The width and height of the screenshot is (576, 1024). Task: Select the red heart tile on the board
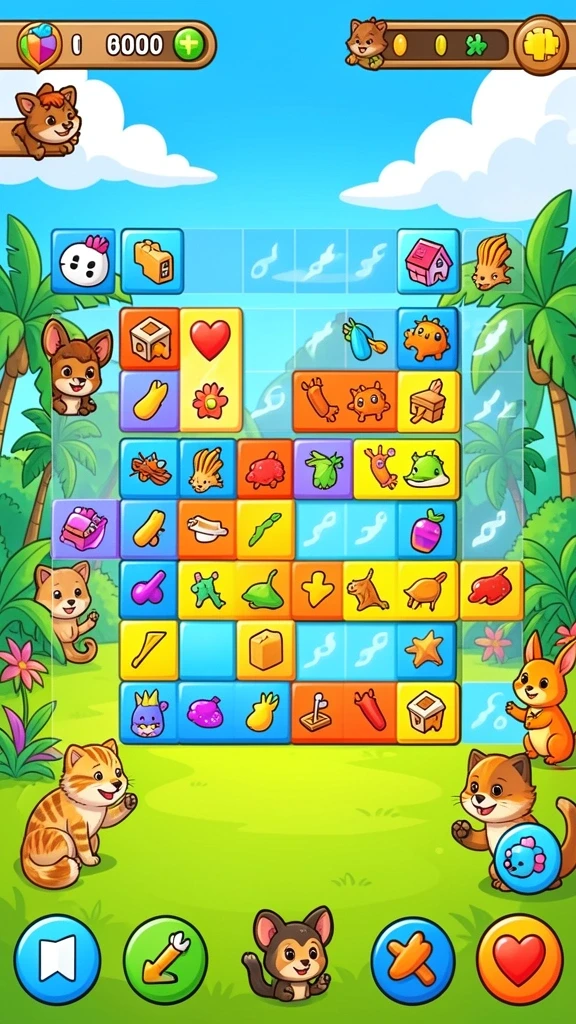click(x=210, y=340)
